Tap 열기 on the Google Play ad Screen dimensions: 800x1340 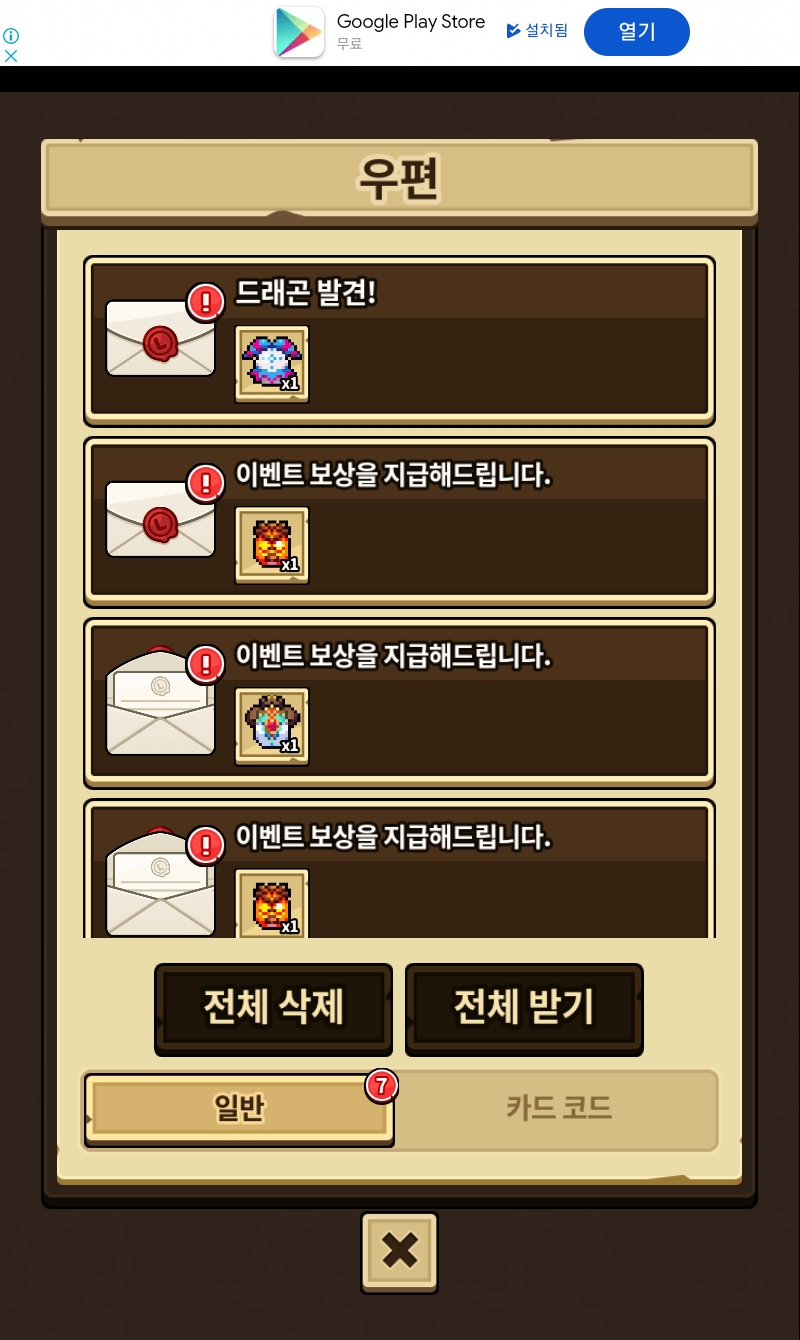[x=636, y=32]
